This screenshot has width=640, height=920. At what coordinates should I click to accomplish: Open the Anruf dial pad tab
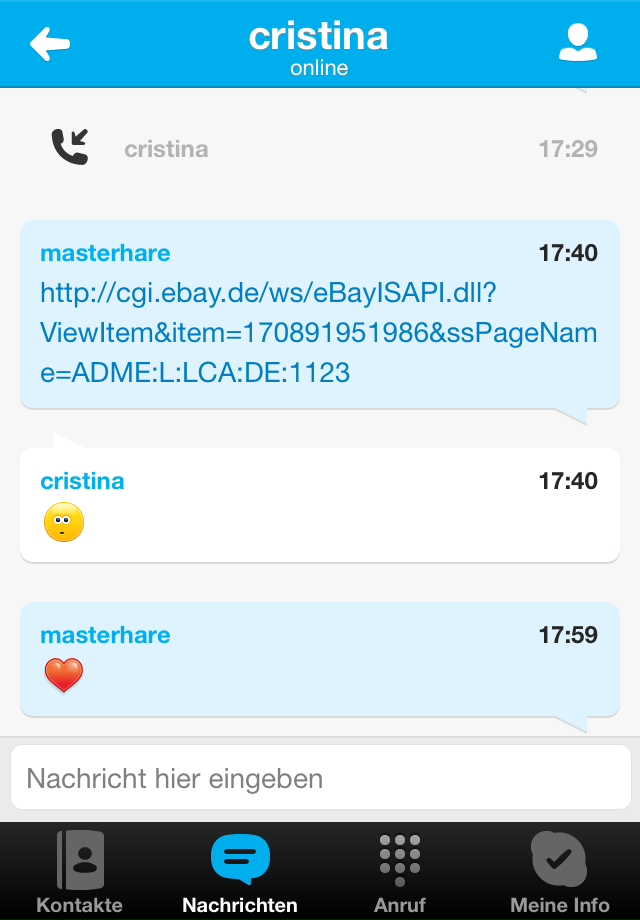click(400, 872)
